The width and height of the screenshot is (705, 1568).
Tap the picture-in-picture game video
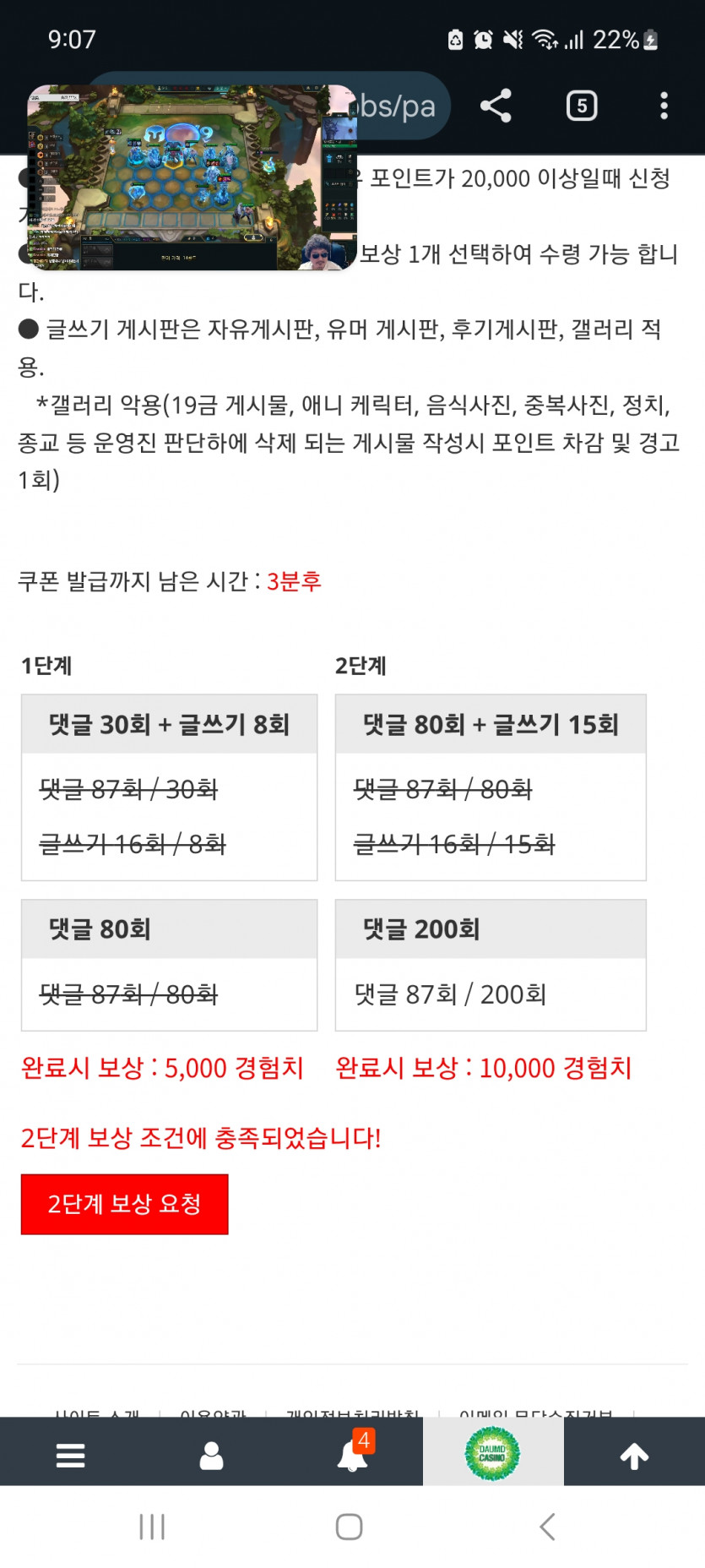pyautogui.click(x=190, y=177)
